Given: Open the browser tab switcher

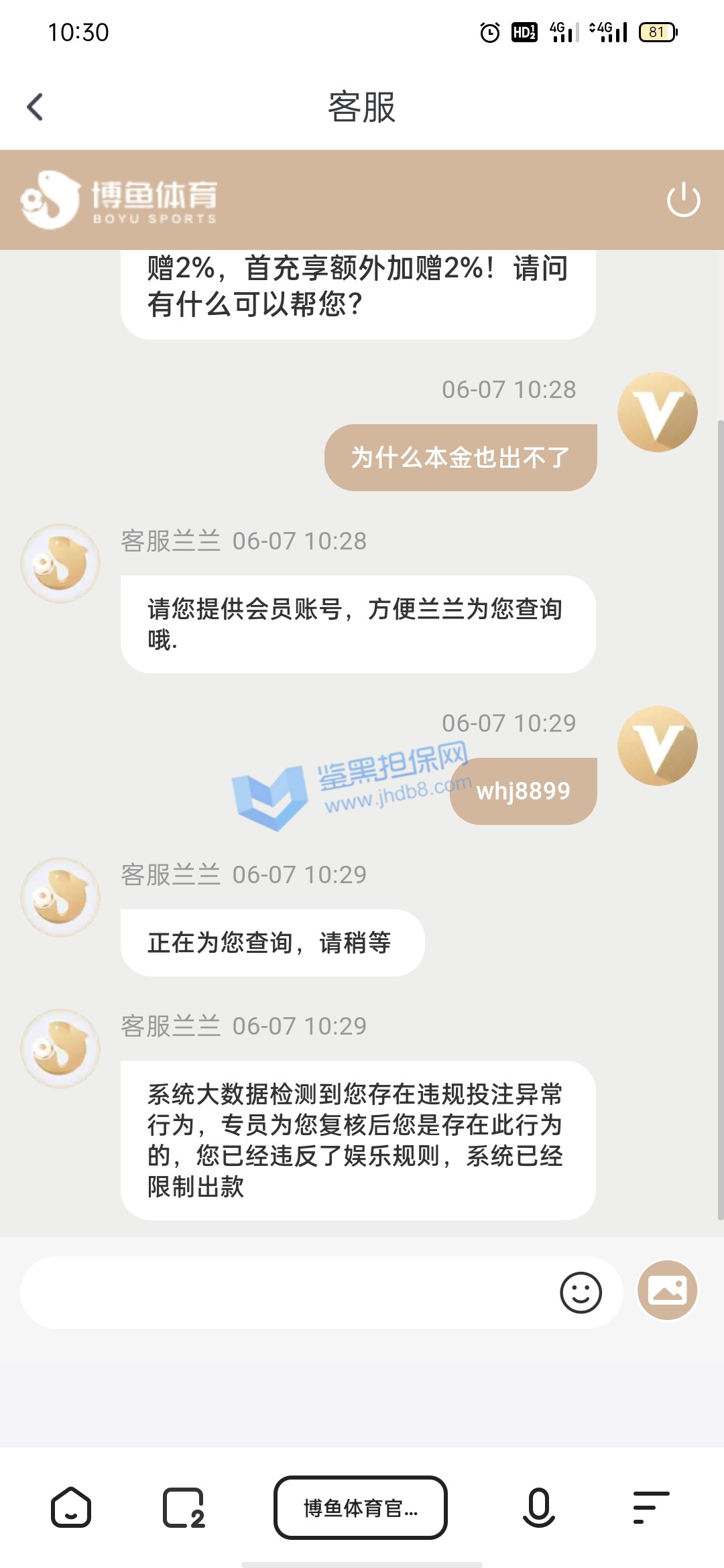Looking at the screenshot, I should coord(184,1508).
